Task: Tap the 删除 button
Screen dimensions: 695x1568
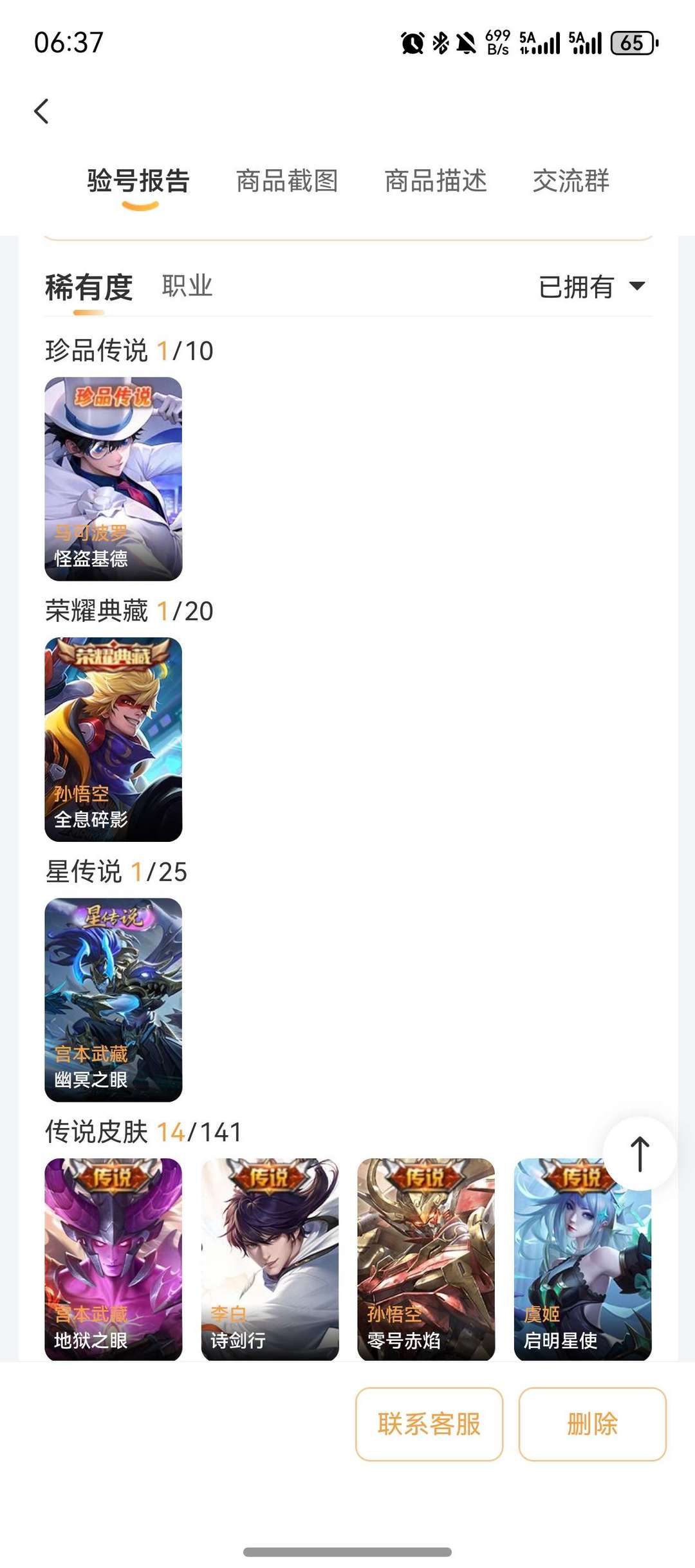Action: pyautogui.click(x=592, y=1425)
